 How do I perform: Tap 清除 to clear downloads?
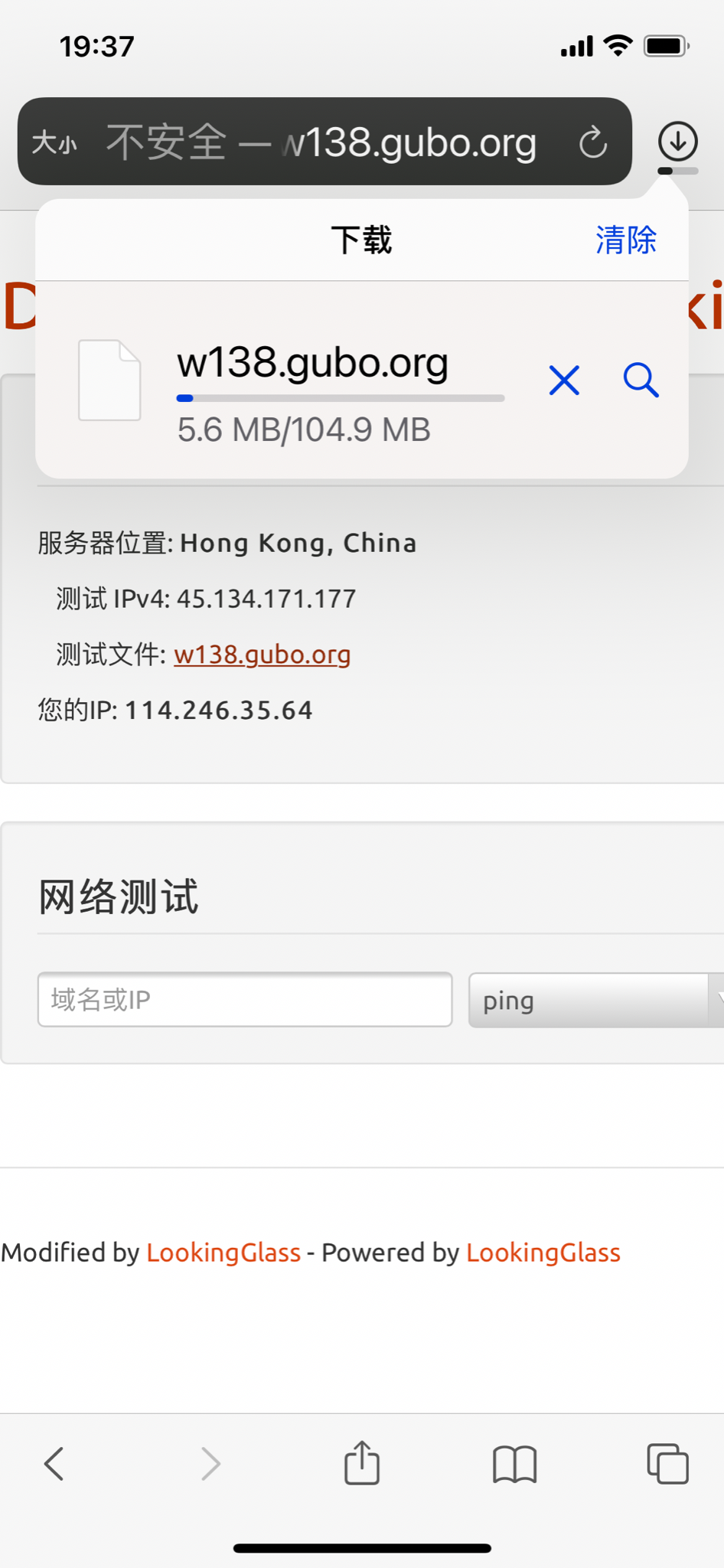click(x=626, y=240)
